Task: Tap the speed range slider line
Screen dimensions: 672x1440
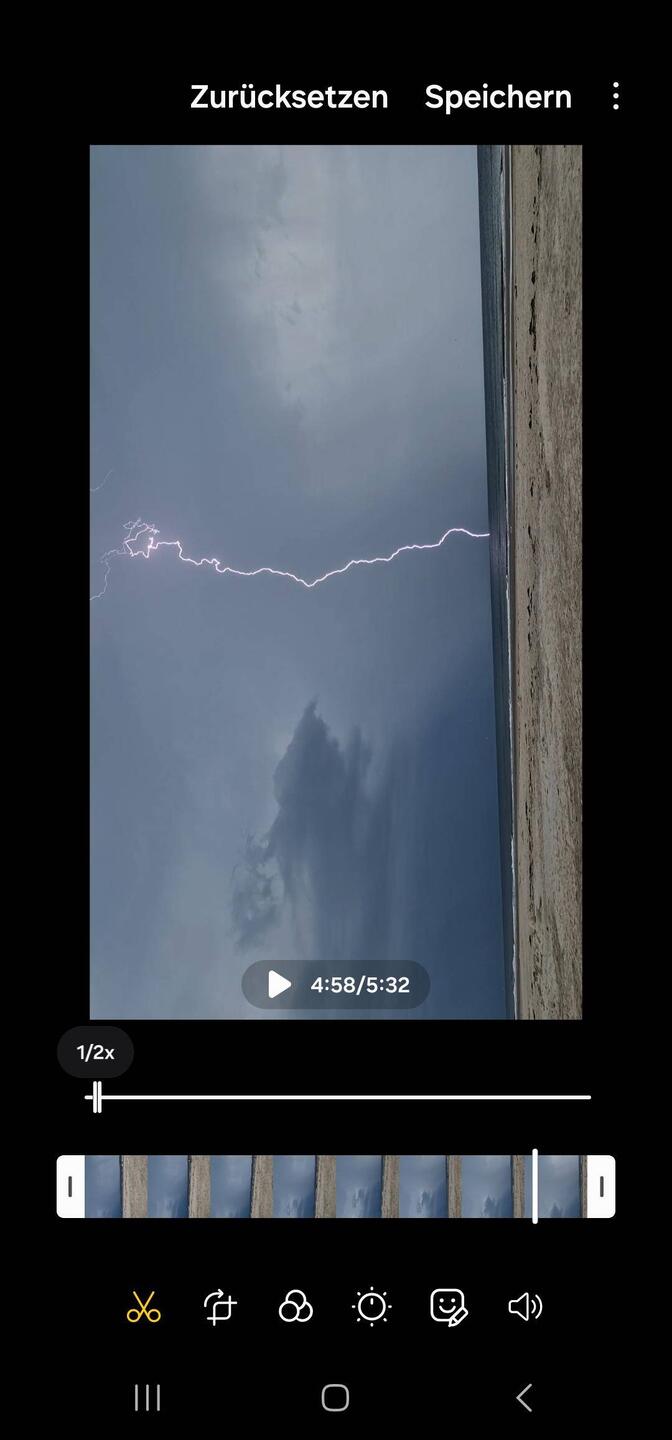Action: pyautogui.click(x=340, y=1097)
